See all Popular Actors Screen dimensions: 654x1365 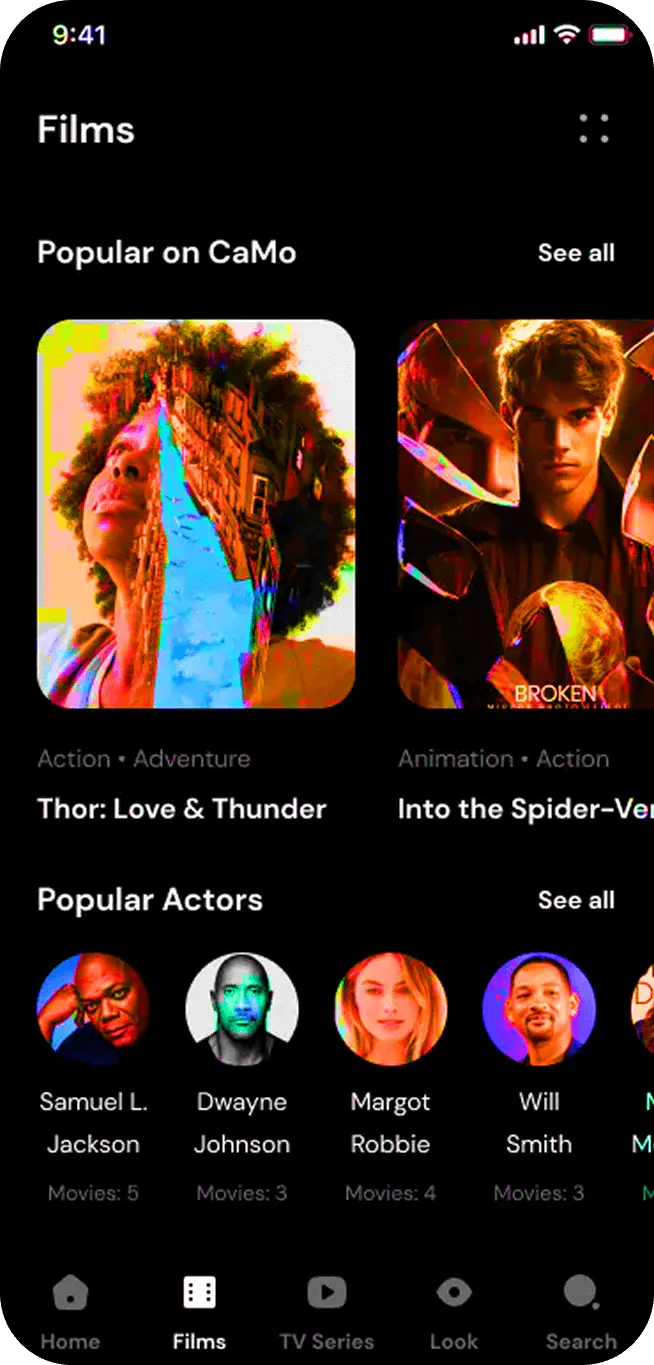pos(576,900)
